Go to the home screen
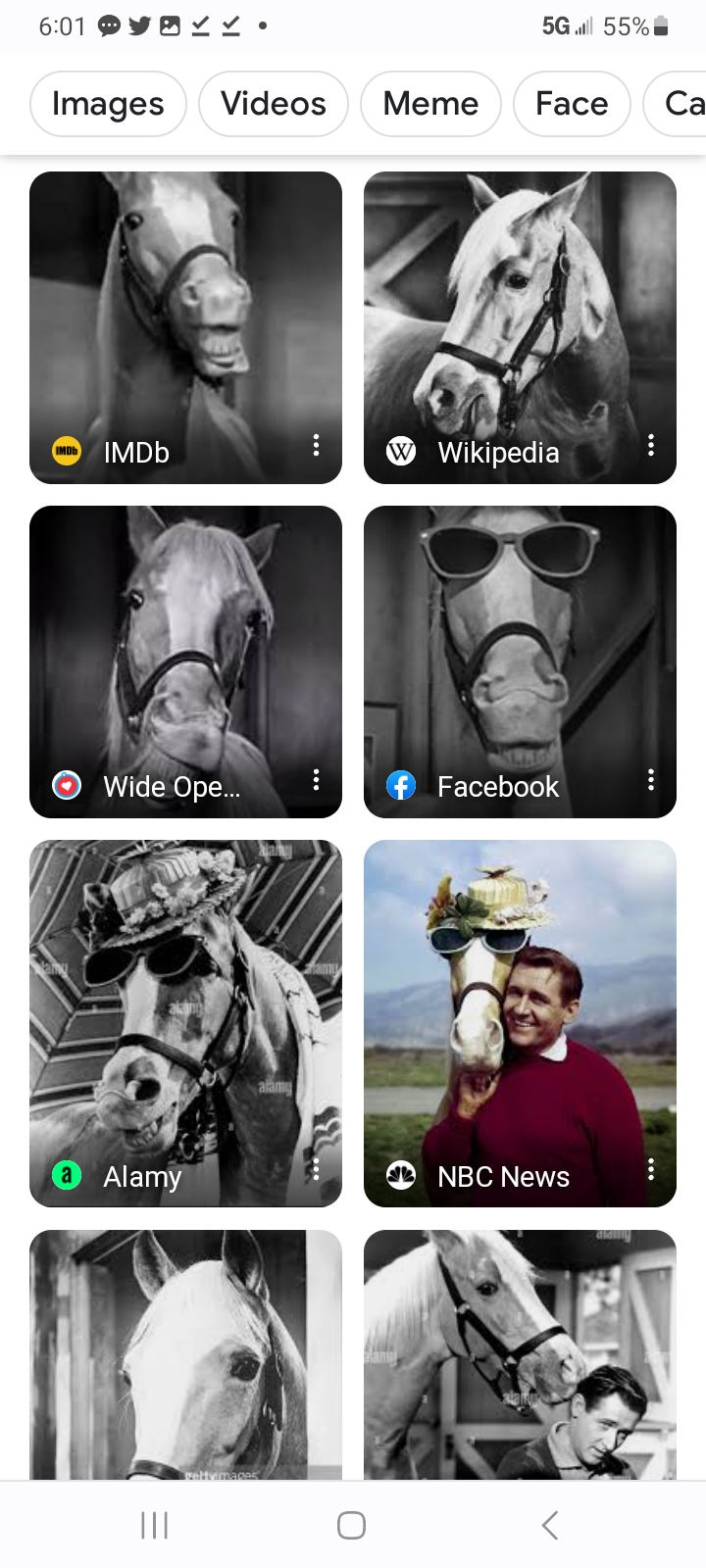Viewport: 706px width, 1568px height. point(352,1525)
